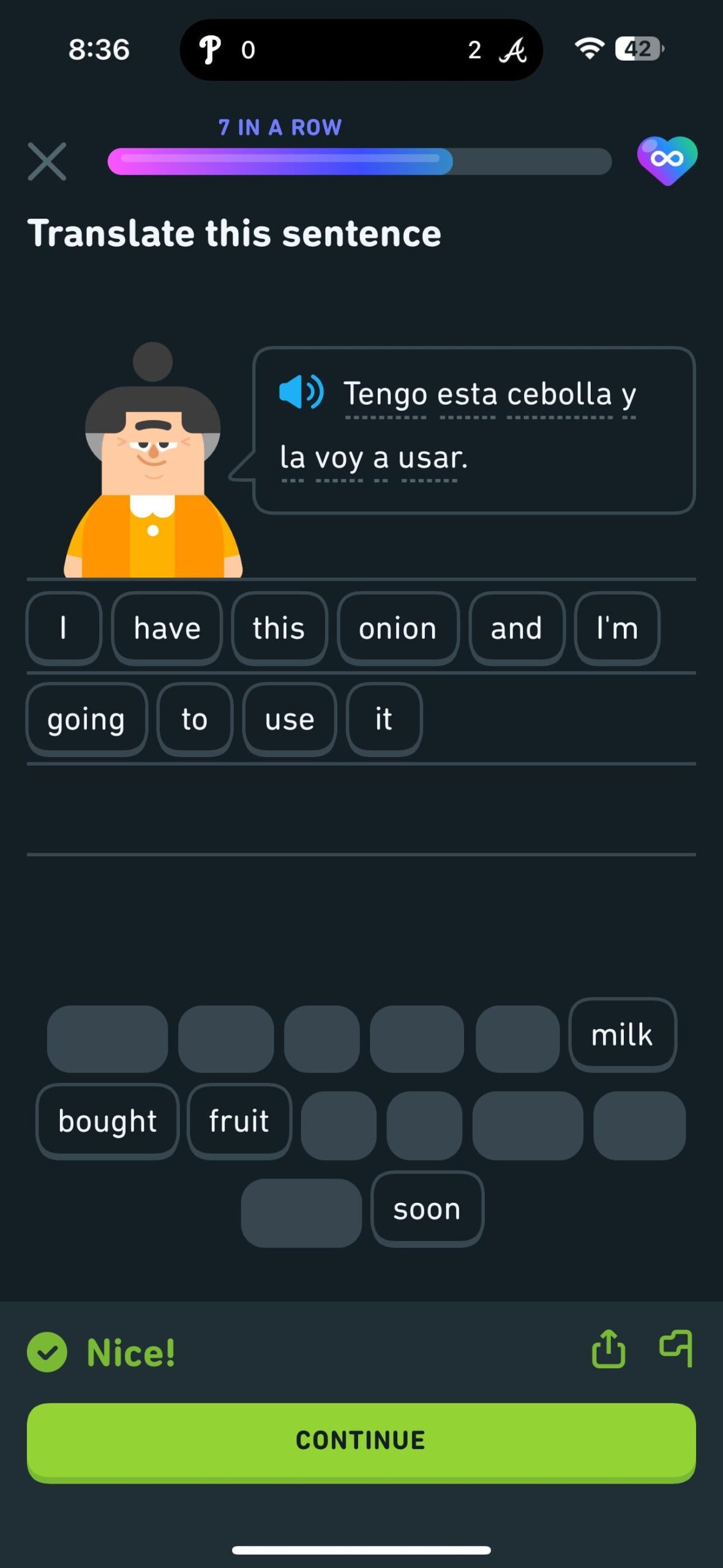Remove "I'm" from the answer

tap(616, 628)
